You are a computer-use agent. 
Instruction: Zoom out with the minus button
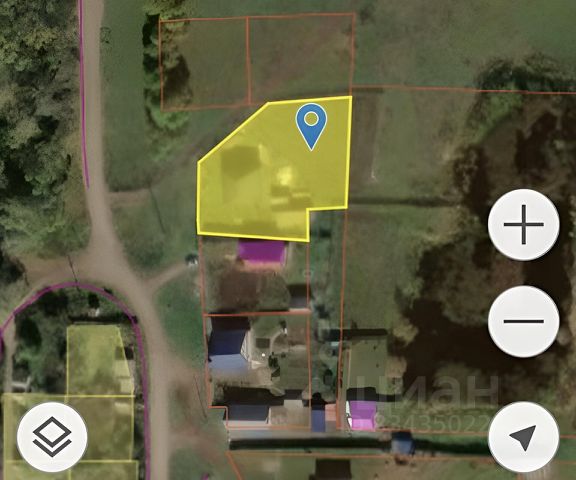(523, 321)
